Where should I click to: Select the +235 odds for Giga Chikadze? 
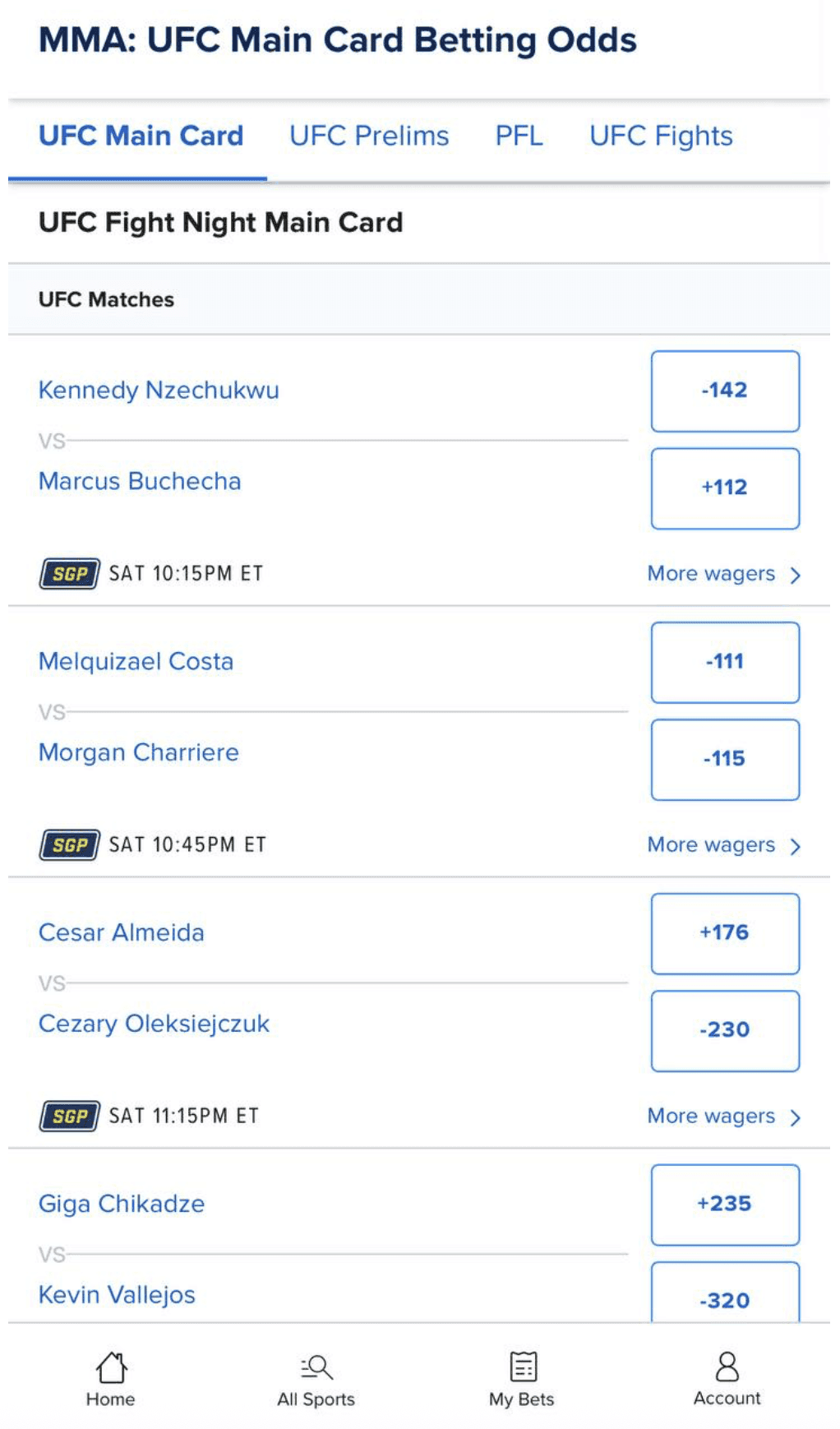(724, 1205)
